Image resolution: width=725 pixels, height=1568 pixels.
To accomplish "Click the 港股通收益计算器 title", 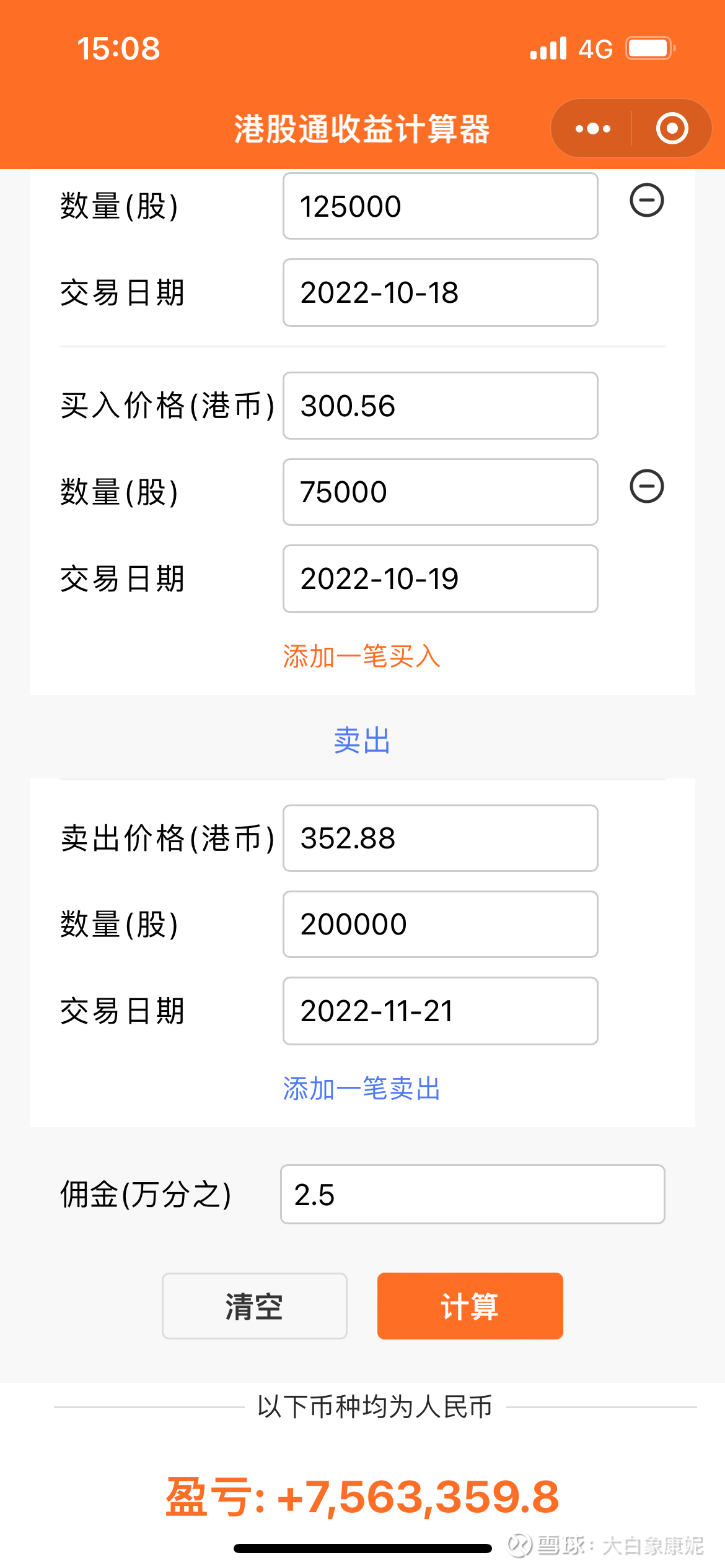I will tap(362, 128).
